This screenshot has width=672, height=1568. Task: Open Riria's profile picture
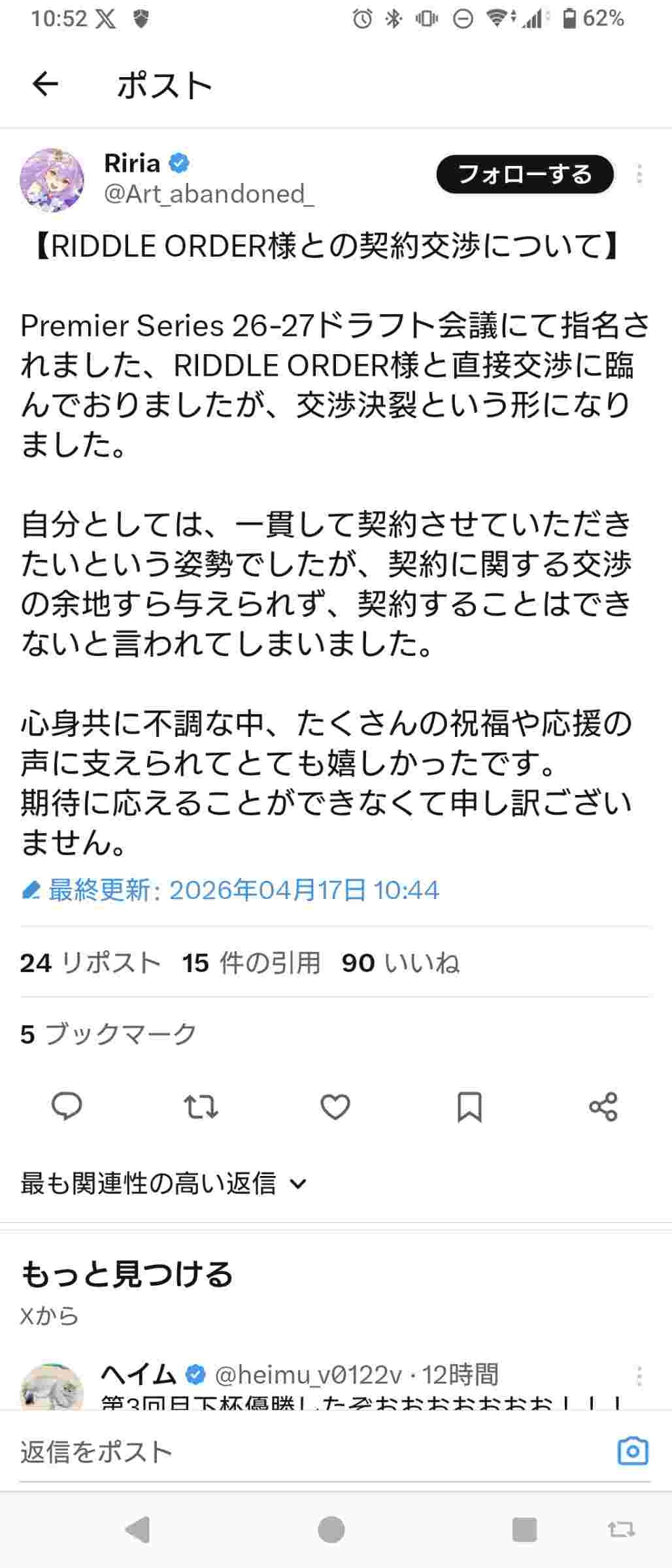click(x=52, y=179)
